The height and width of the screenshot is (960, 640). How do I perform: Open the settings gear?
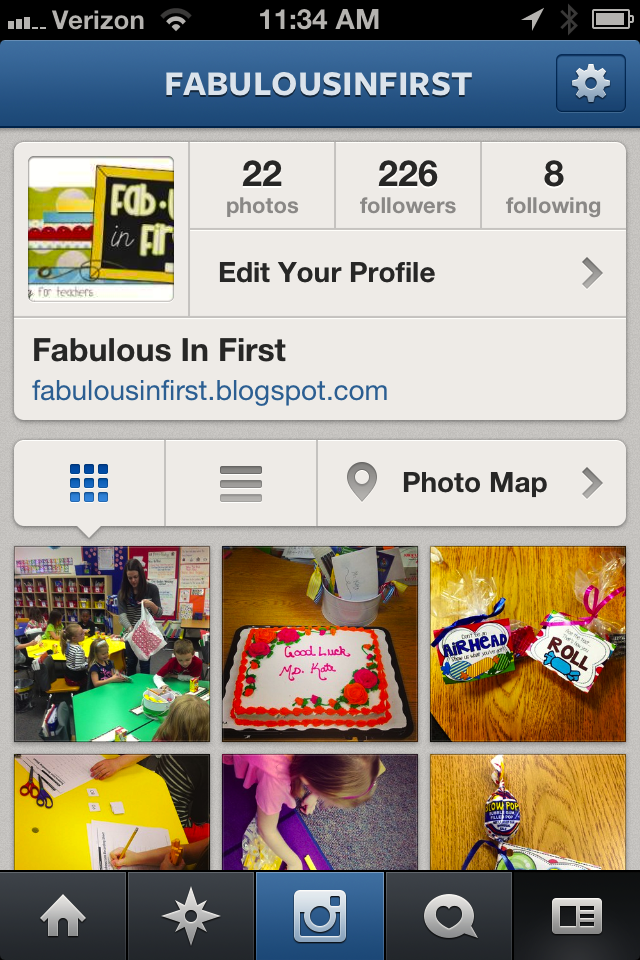coord(590,84)
